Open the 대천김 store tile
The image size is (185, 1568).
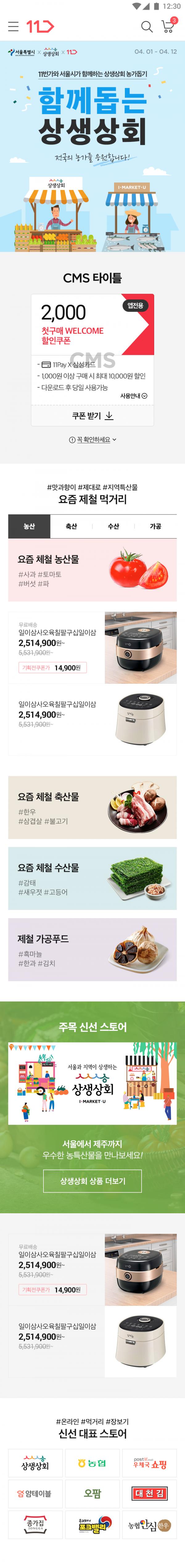coord(150,1493)
